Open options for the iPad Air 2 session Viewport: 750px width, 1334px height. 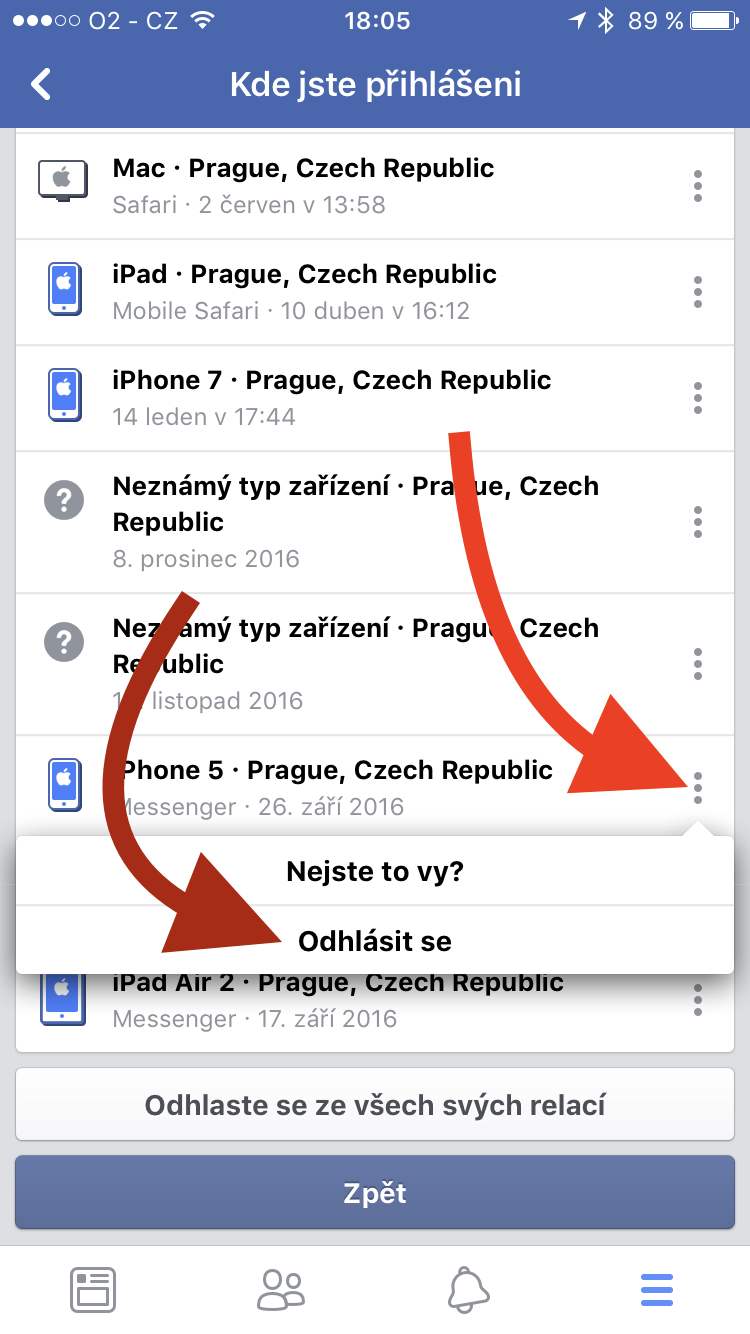(697, 1000)
